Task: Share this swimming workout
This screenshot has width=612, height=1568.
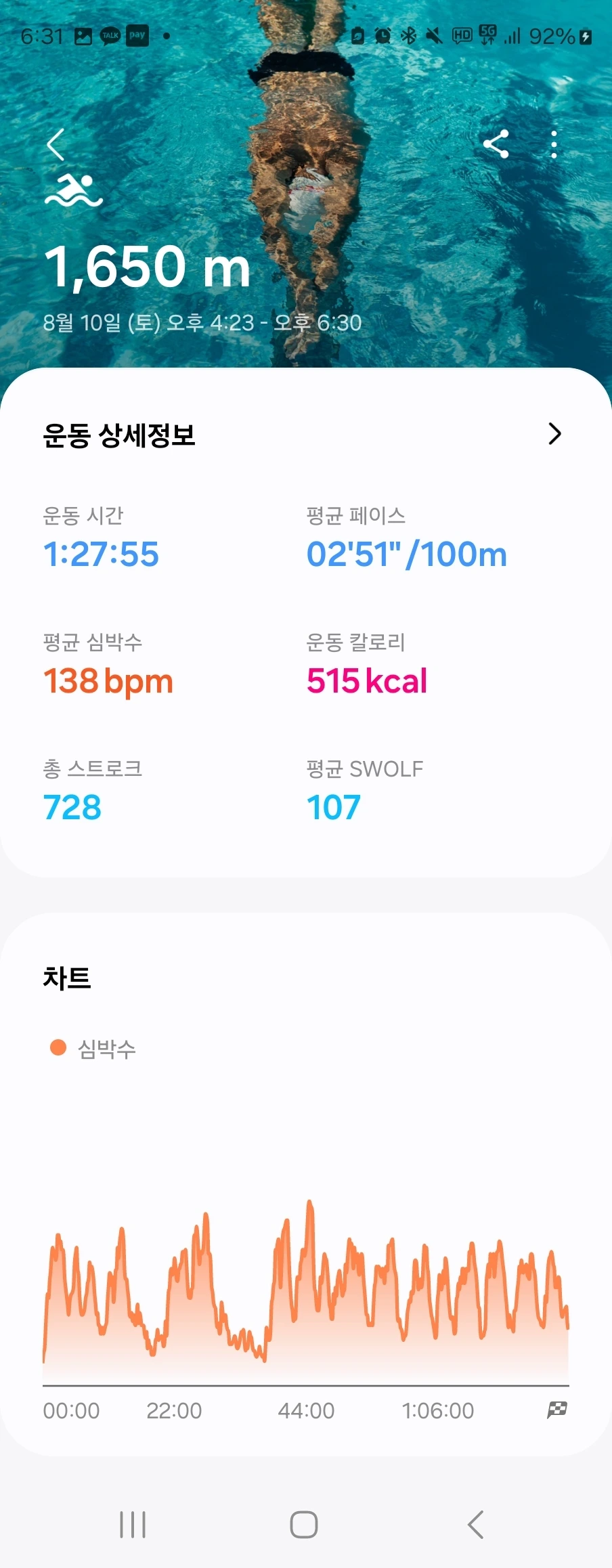Action: tap(496, 144)
